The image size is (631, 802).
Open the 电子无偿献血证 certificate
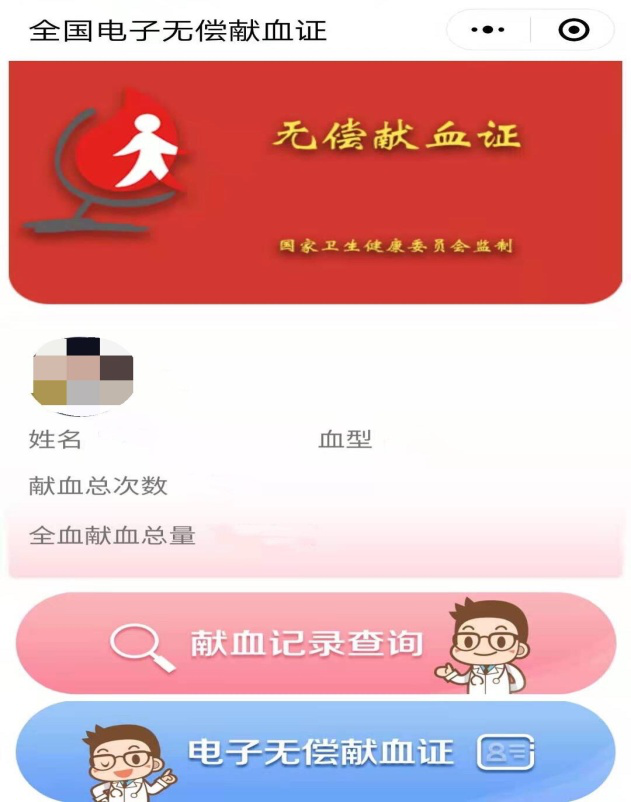pos(315,751)
